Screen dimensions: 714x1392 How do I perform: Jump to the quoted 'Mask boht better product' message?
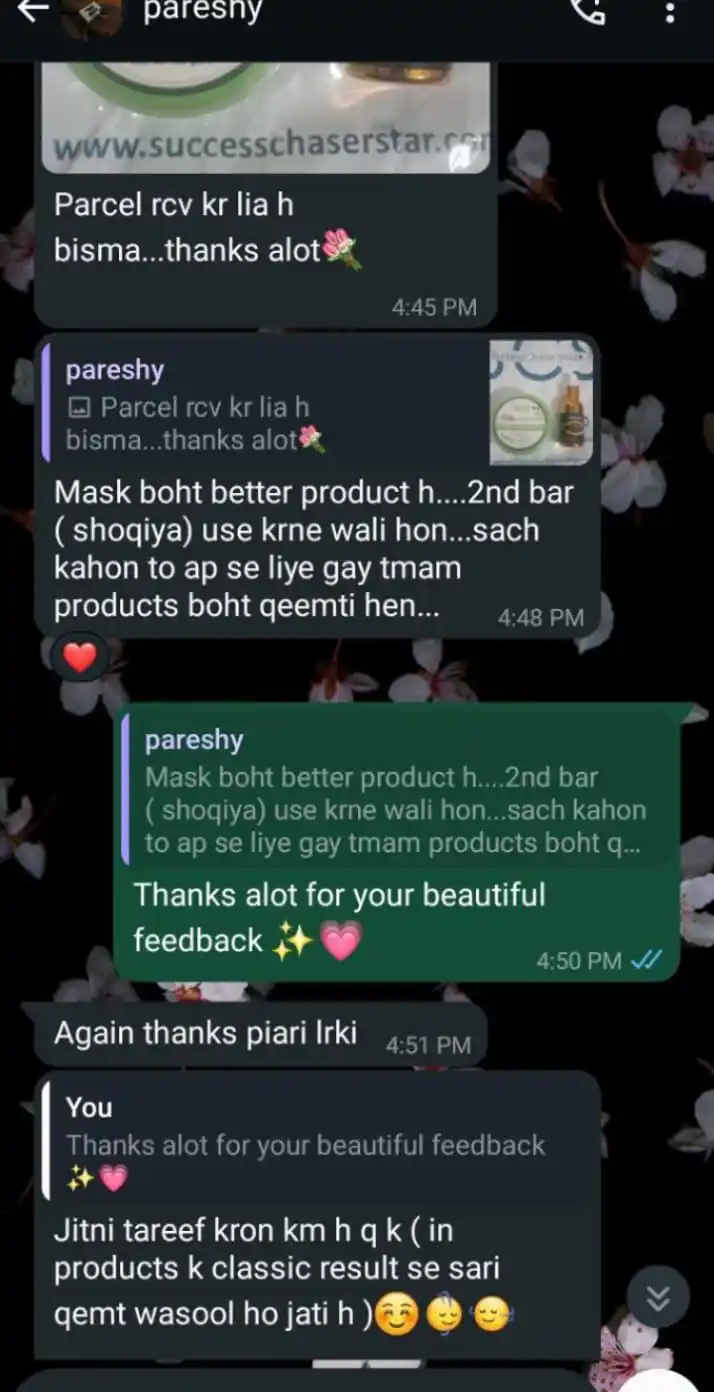pos(396,794)
